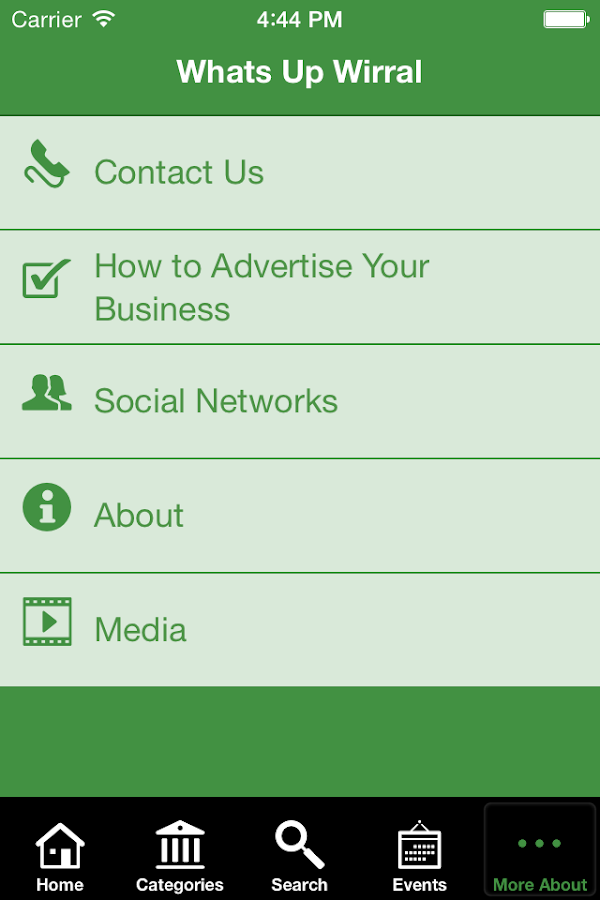Open the Contact Us row
The width and height of the screenshot is (600, 900).
[300, 172]
